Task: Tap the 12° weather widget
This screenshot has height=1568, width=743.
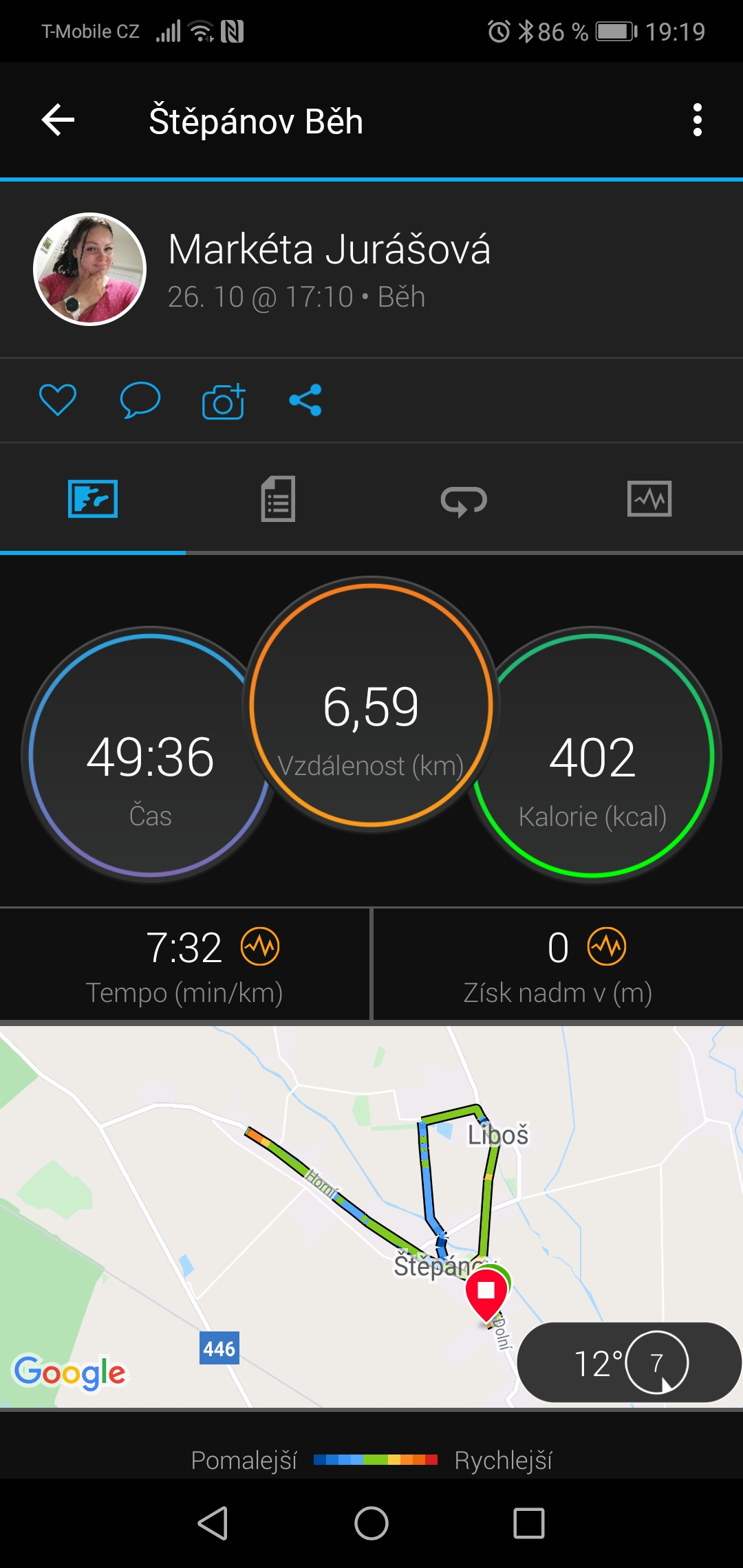Action: (629, 1362)
